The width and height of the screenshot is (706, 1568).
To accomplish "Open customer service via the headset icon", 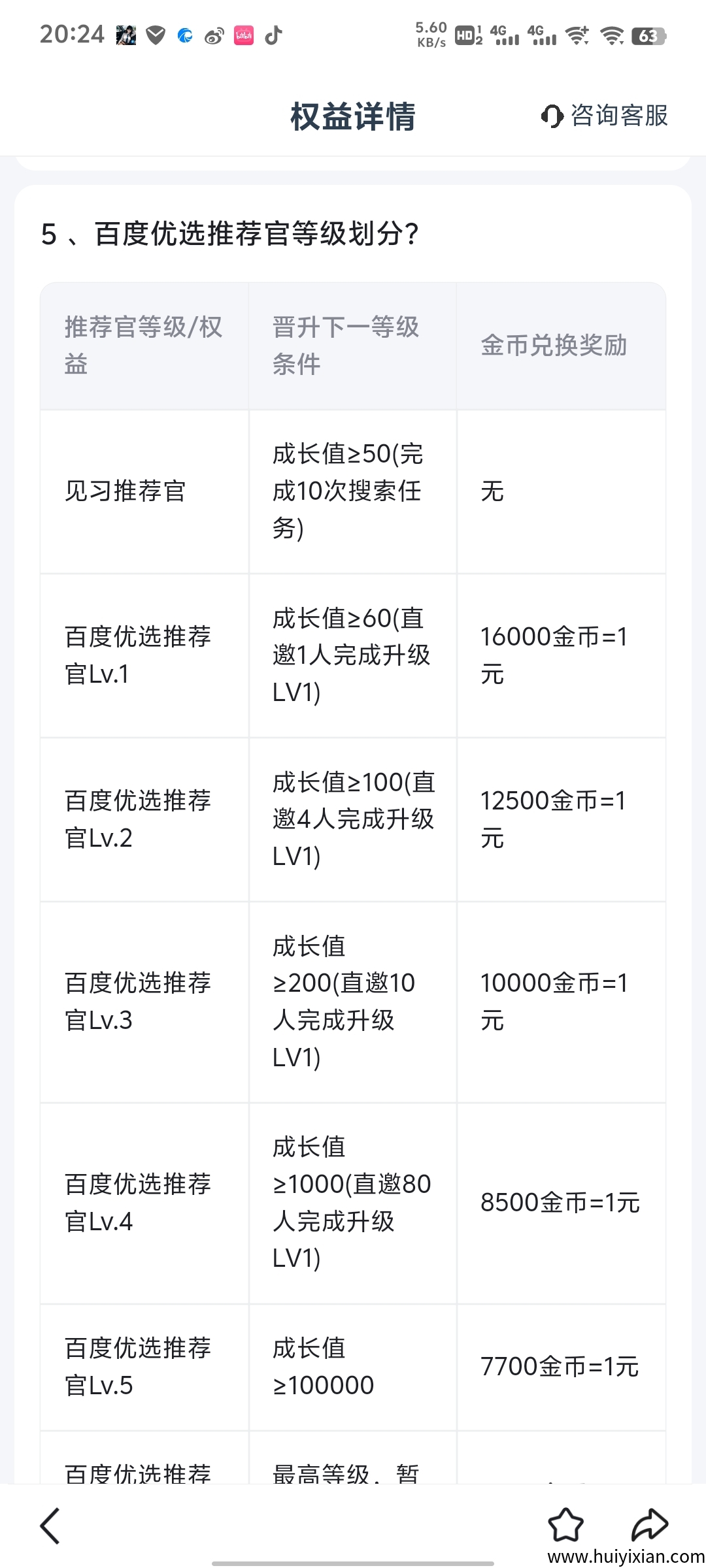I will [x=551, y=116].
